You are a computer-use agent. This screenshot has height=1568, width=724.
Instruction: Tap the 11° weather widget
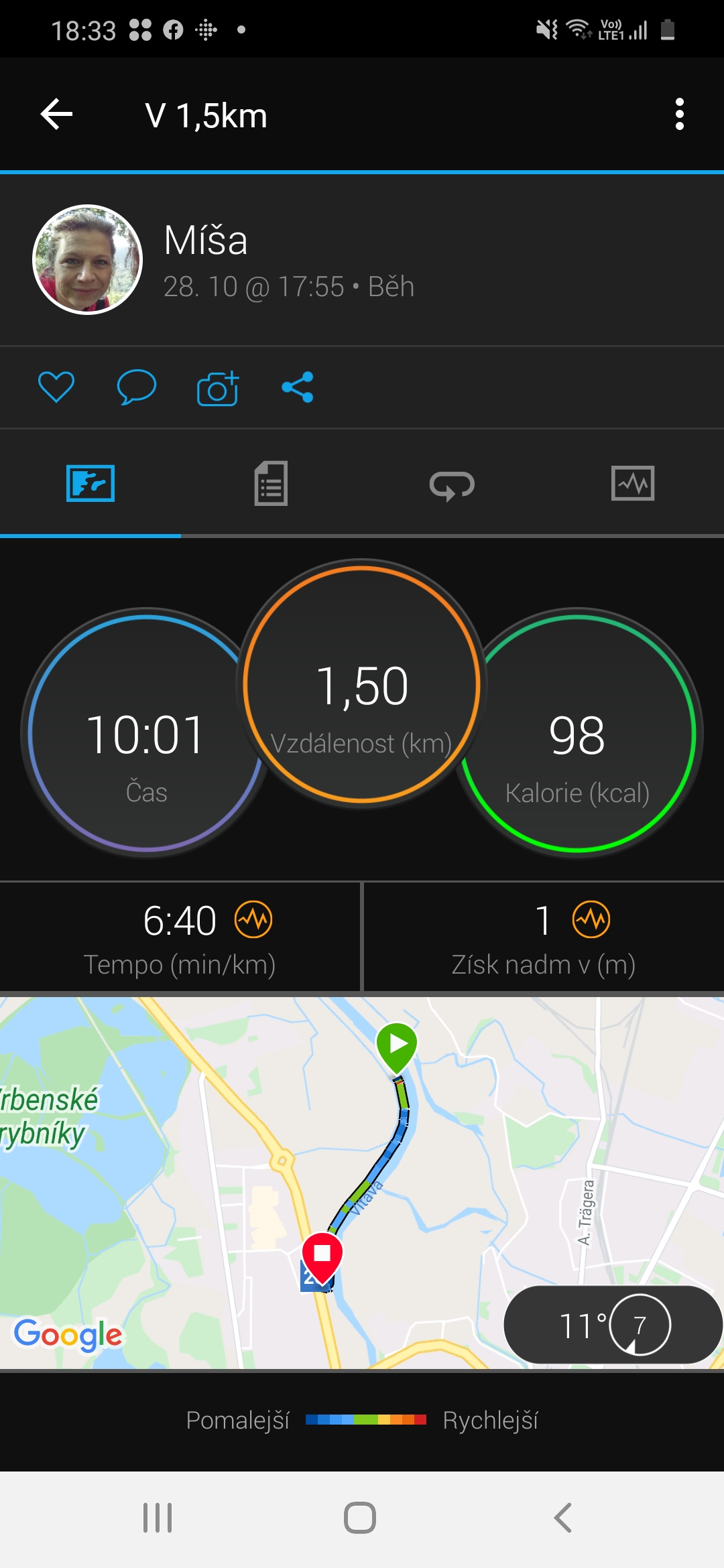613,1325
